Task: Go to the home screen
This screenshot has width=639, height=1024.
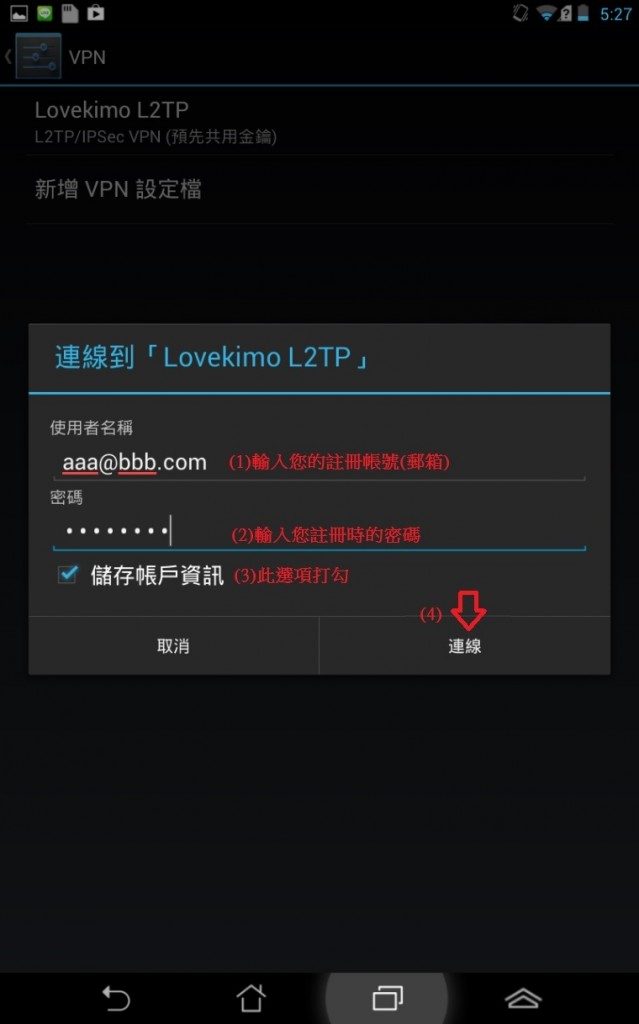Action: click(250, 997)
